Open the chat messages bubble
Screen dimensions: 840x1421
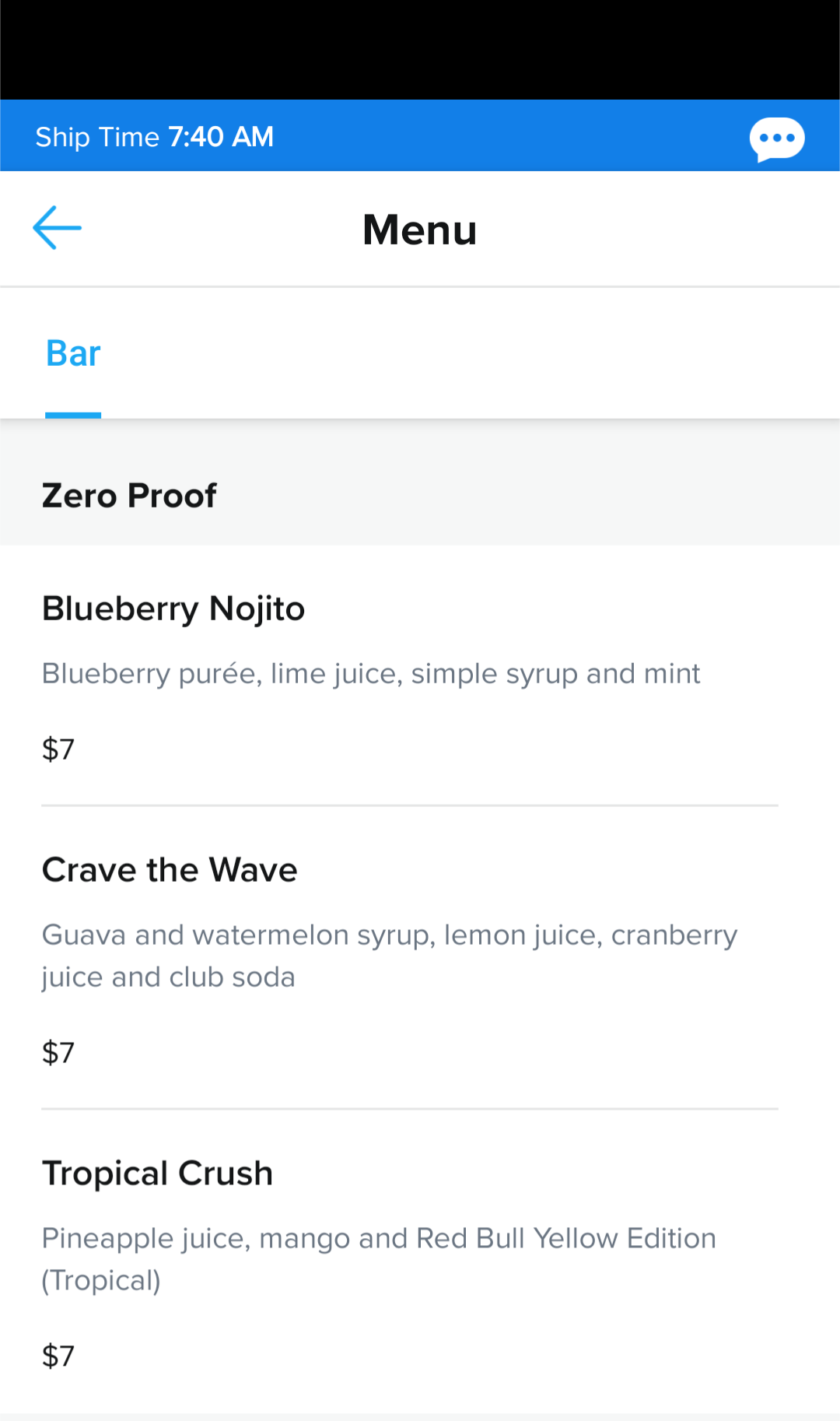tap(777, 139)
